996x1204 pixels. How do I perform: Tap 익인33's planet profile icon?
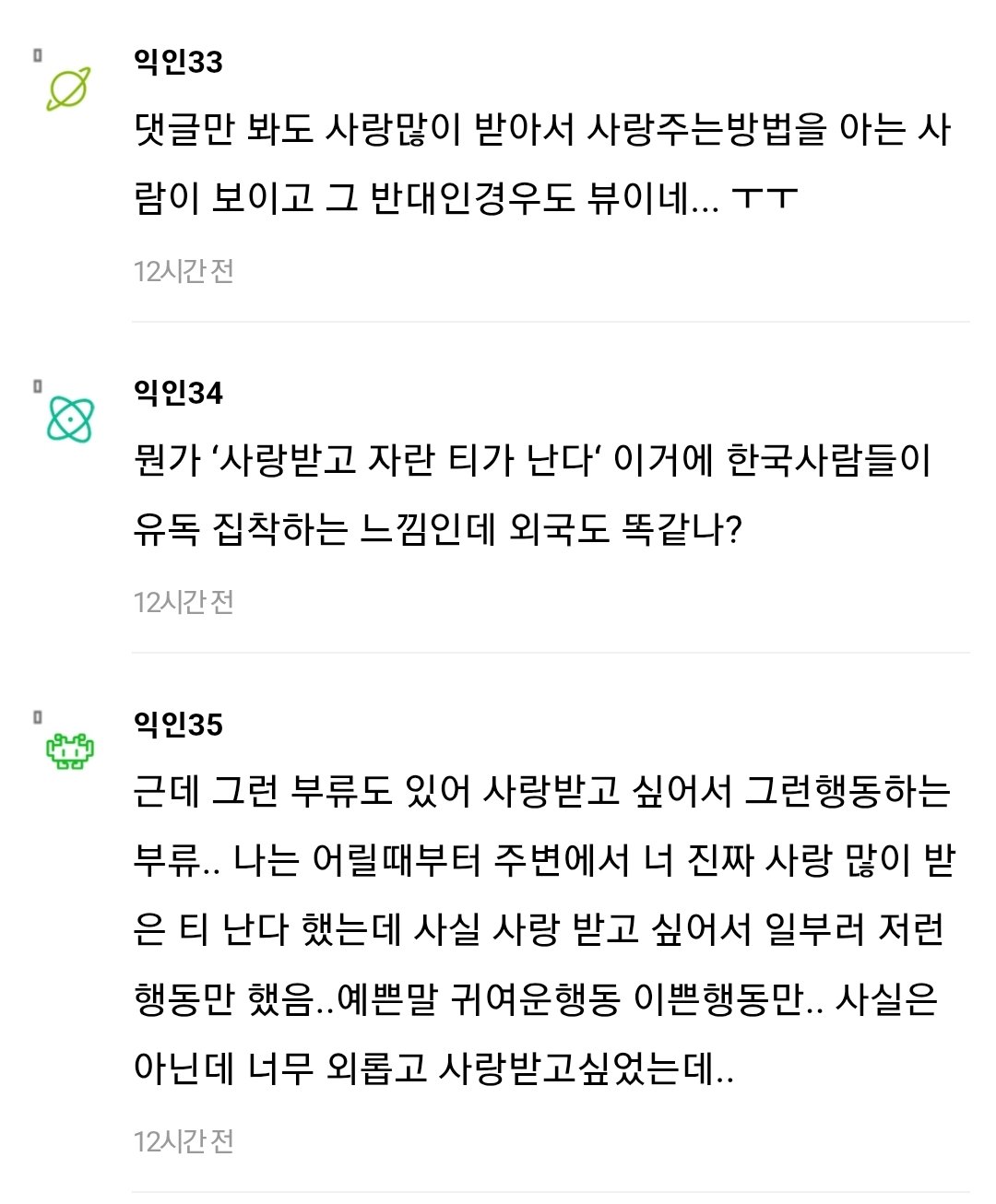pos(69,89)
